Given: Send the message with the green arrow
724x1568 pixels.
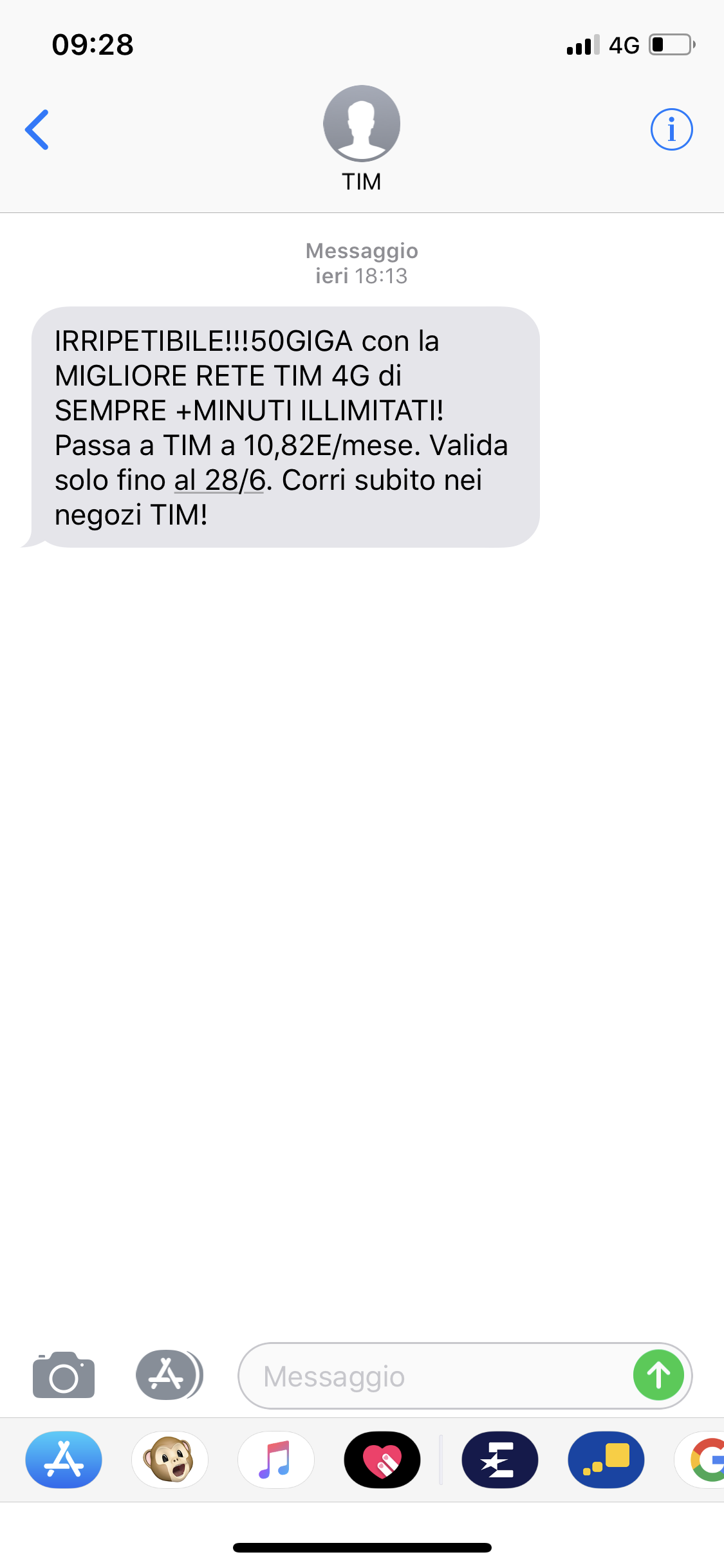Looking at the screenshot, I should (x=658, y=1376).
